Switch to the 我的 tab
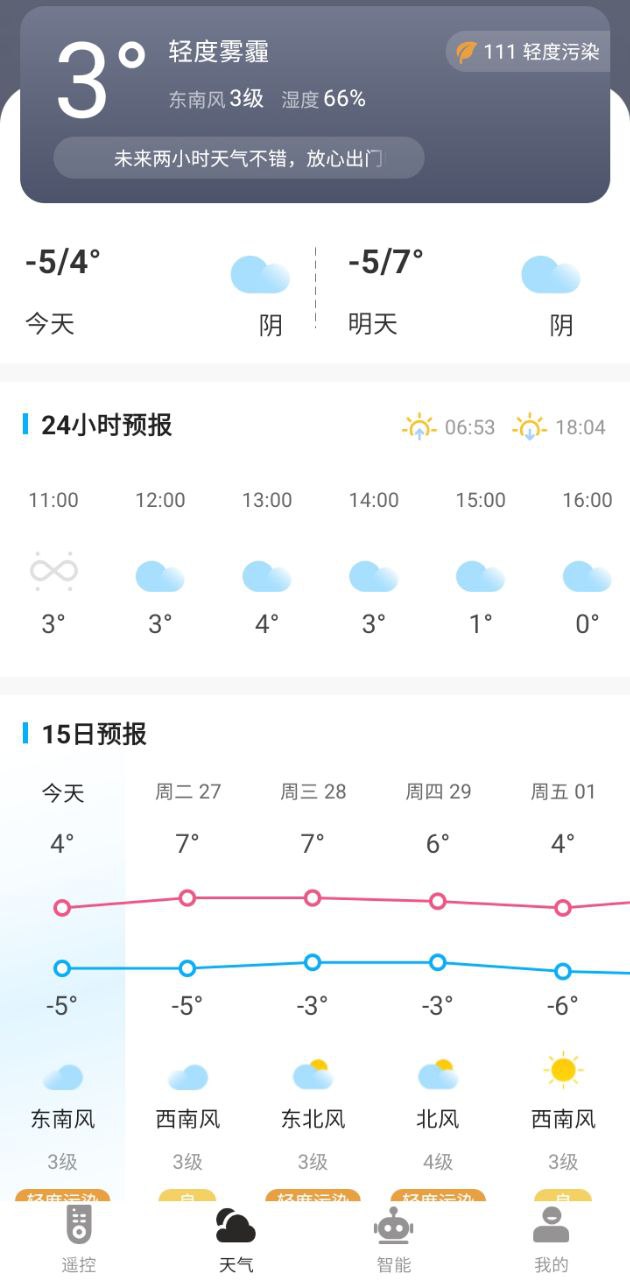Viewport: 630px width, 1280px height. click(x=551, y=1240)
